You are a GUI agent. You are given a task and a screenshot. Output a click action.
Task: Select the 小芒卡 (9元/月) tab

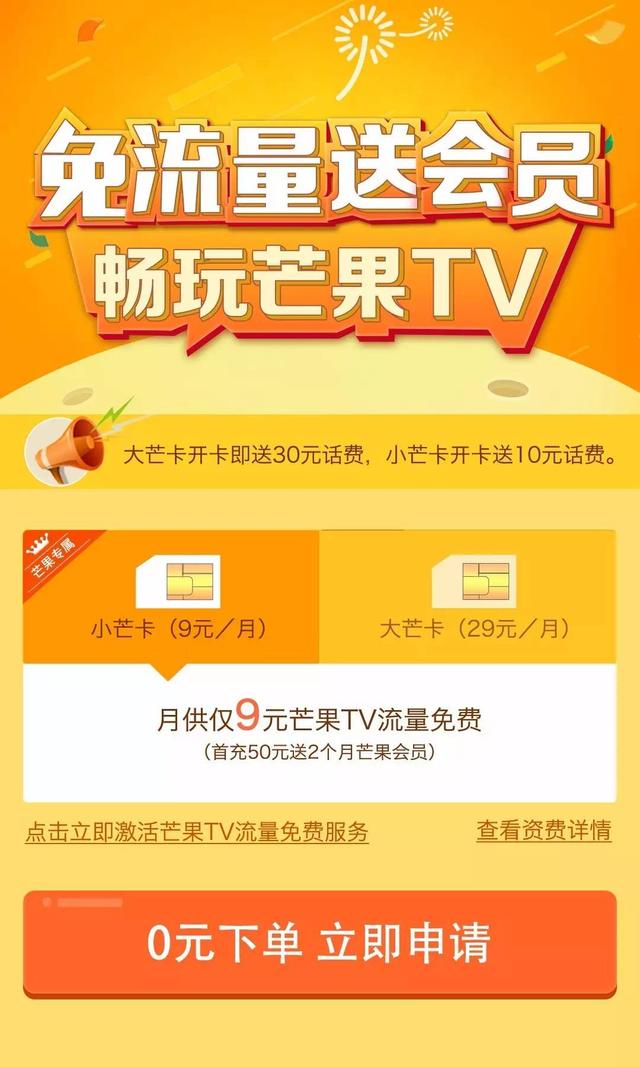coord(172,598)
